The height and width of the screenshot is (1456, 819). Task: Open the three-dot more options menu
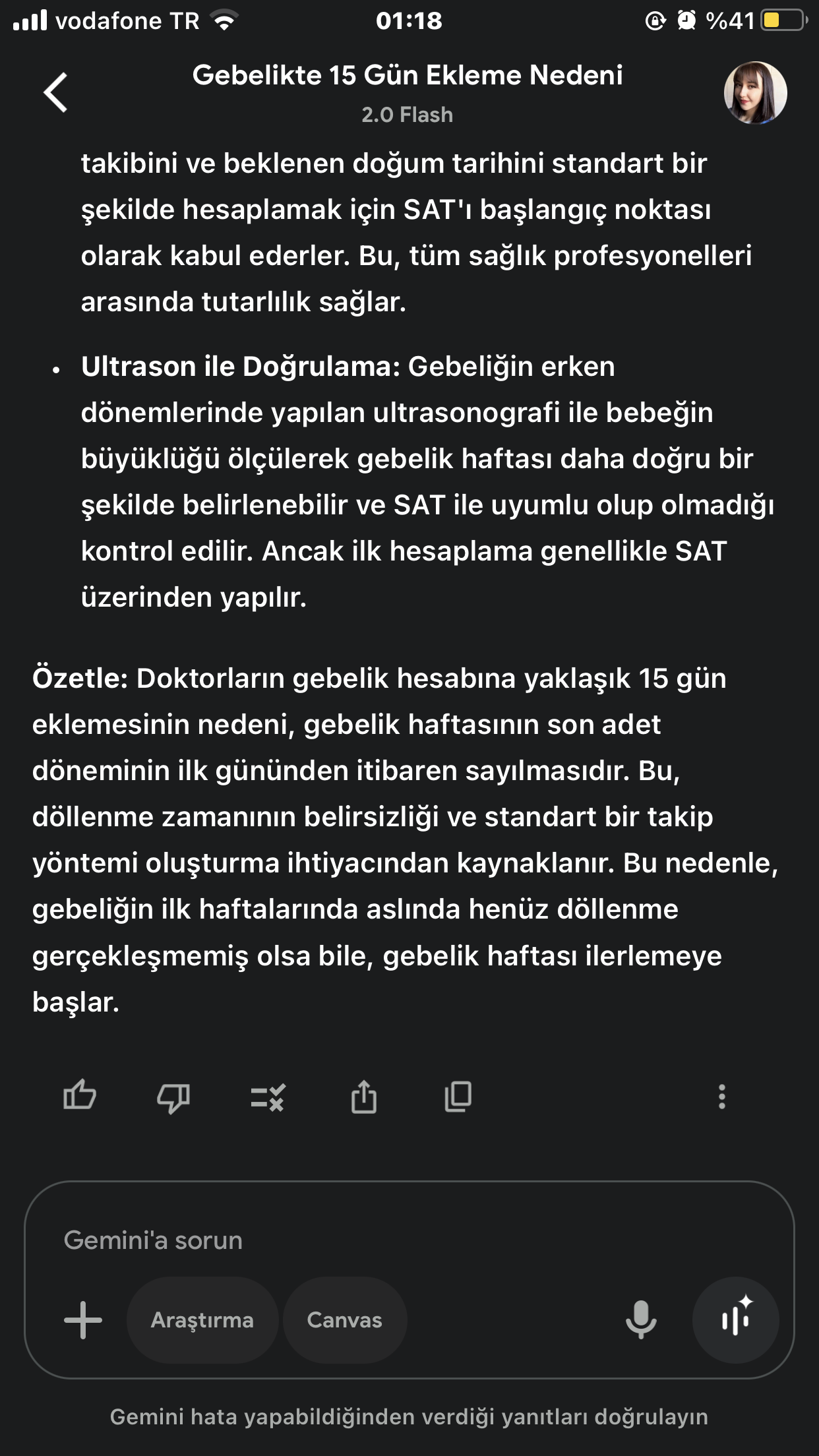pyautogui.click(x=722, y=1097)
